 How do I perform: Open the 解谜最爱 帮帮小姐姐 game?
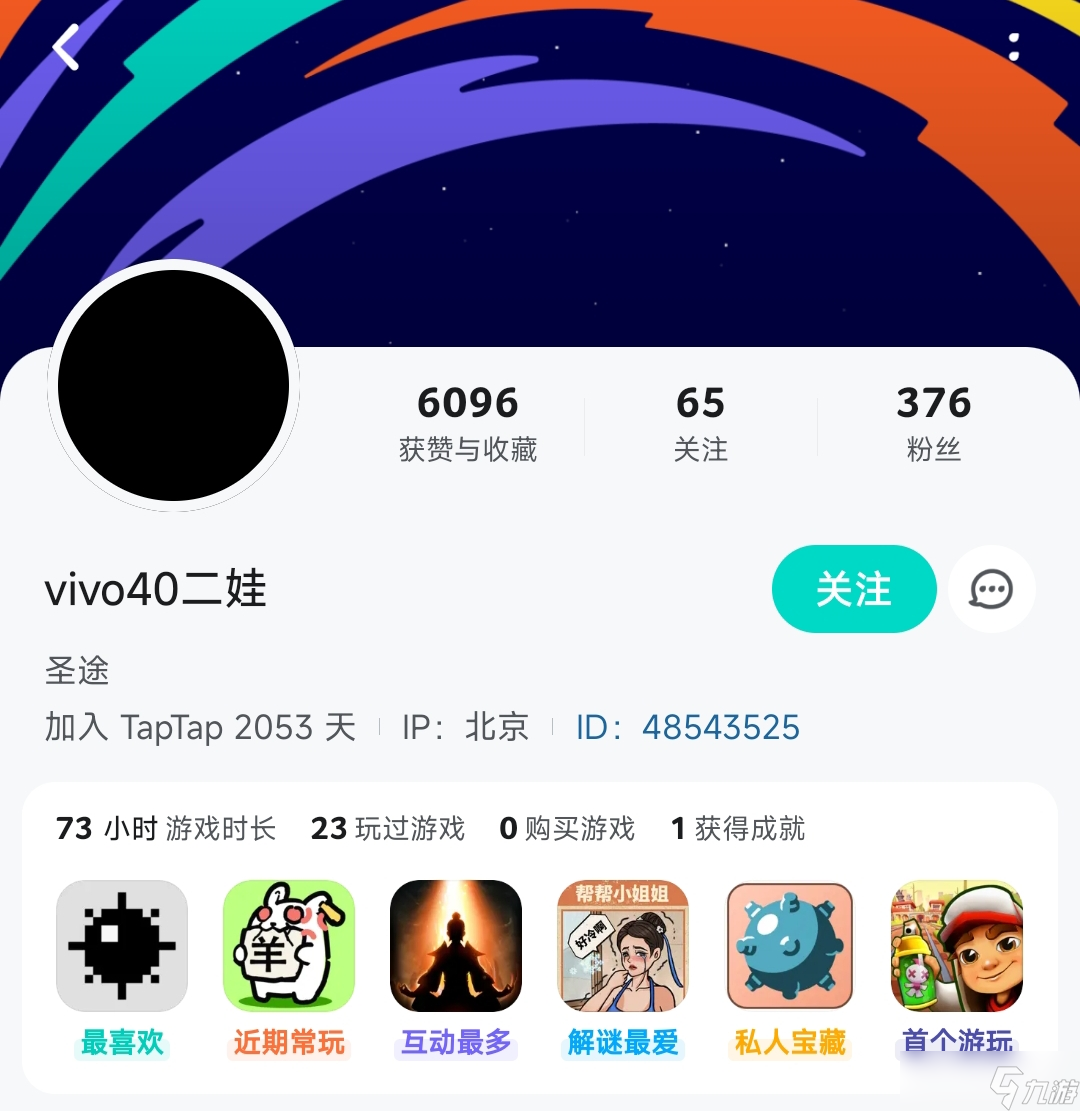[x=623, y=946]
